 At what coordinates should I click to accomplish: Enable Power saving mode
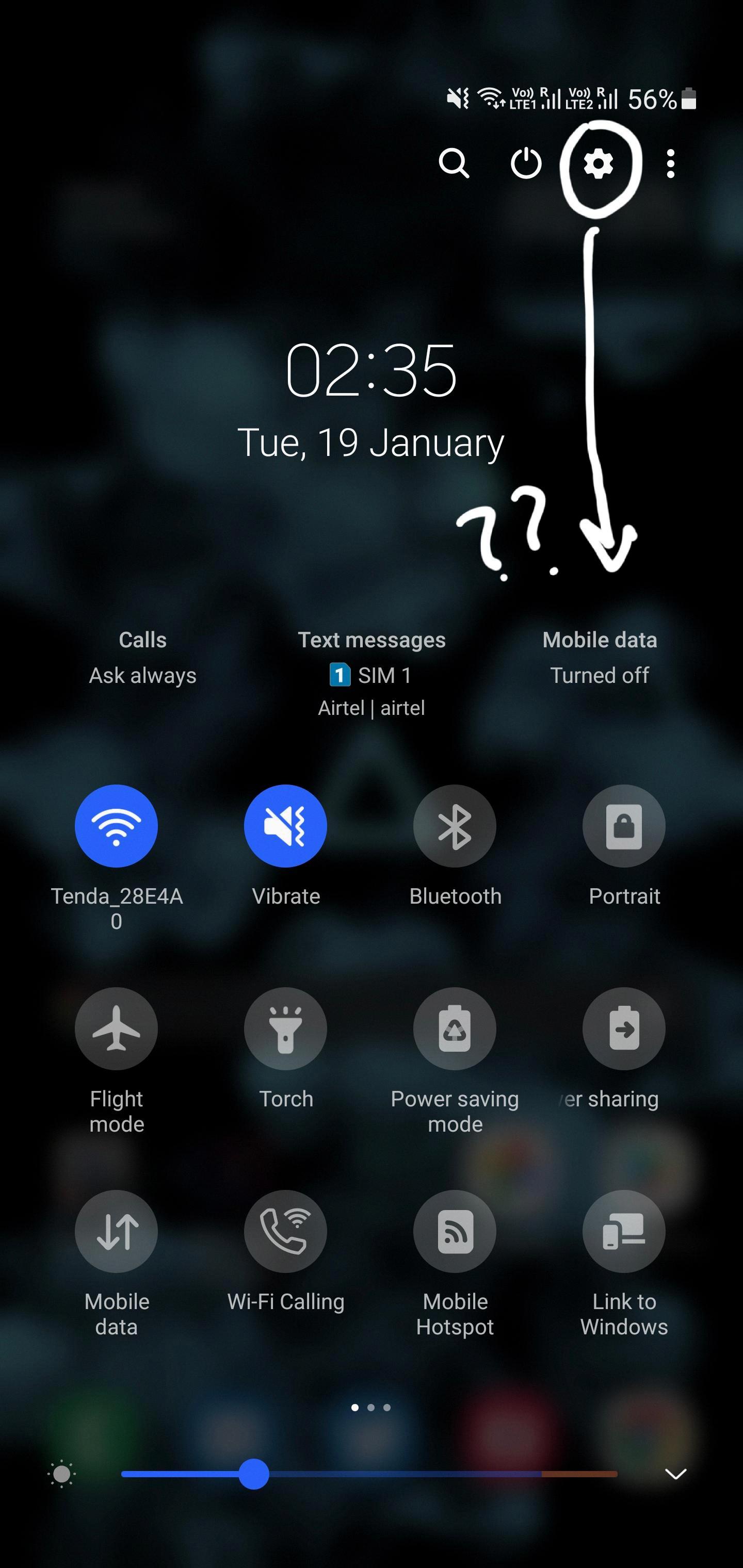455,1028
